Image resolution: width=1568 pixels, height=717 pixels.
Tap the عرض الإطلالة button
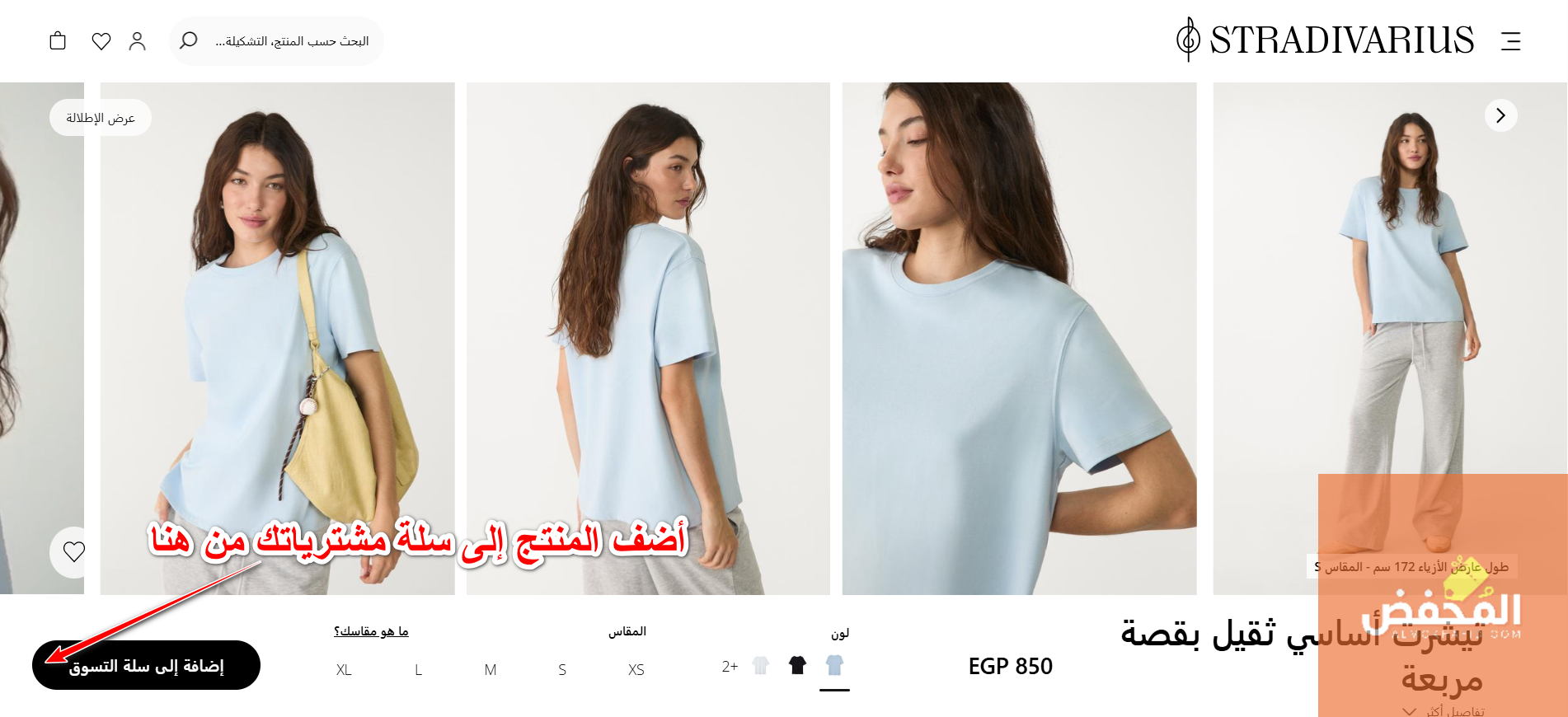pos(101,118)
